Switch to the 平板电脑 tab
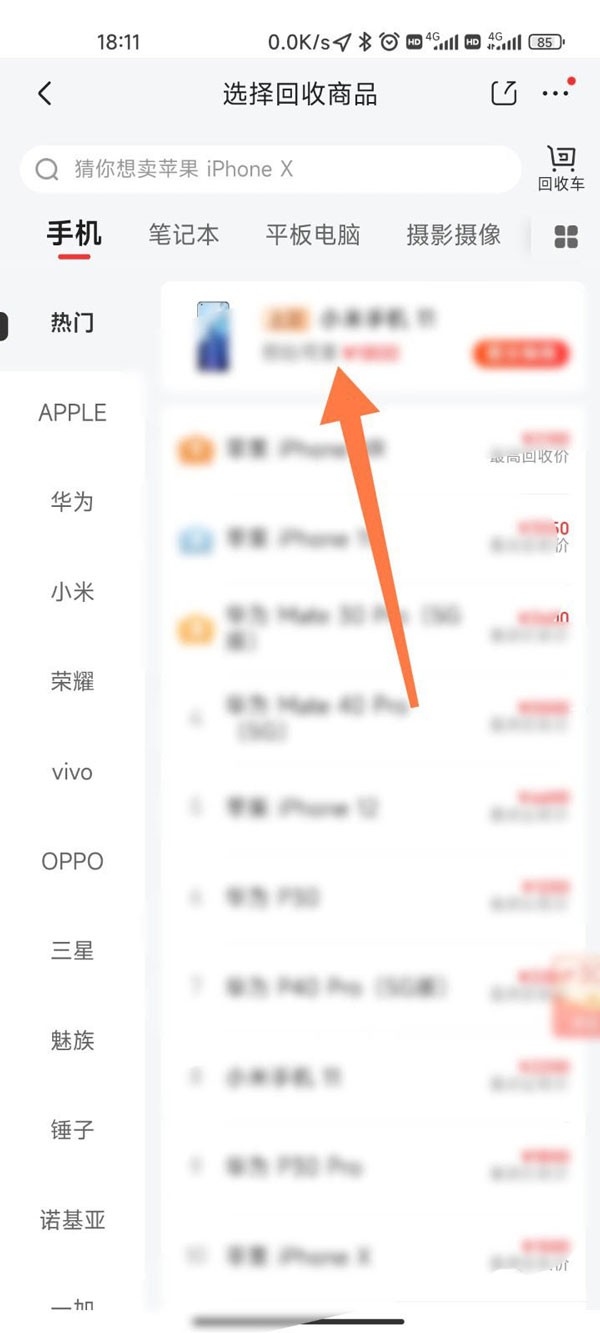 (x=313, y=235)
